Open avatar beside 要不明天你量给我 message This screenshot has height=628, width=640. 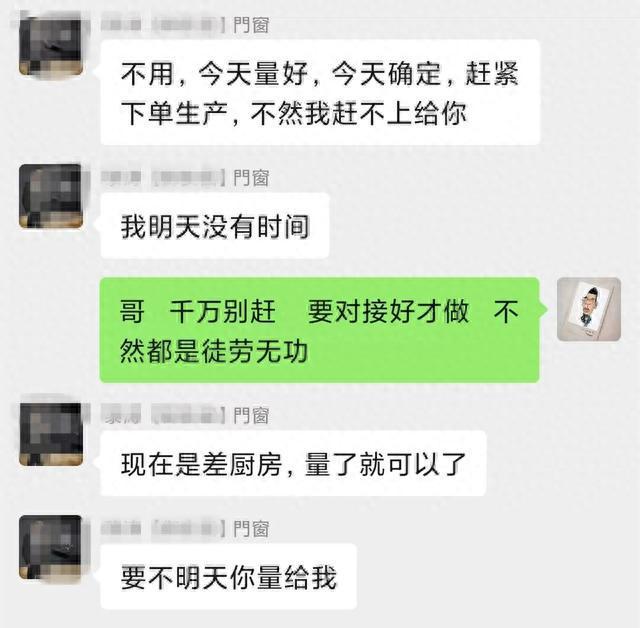[50, 546]
